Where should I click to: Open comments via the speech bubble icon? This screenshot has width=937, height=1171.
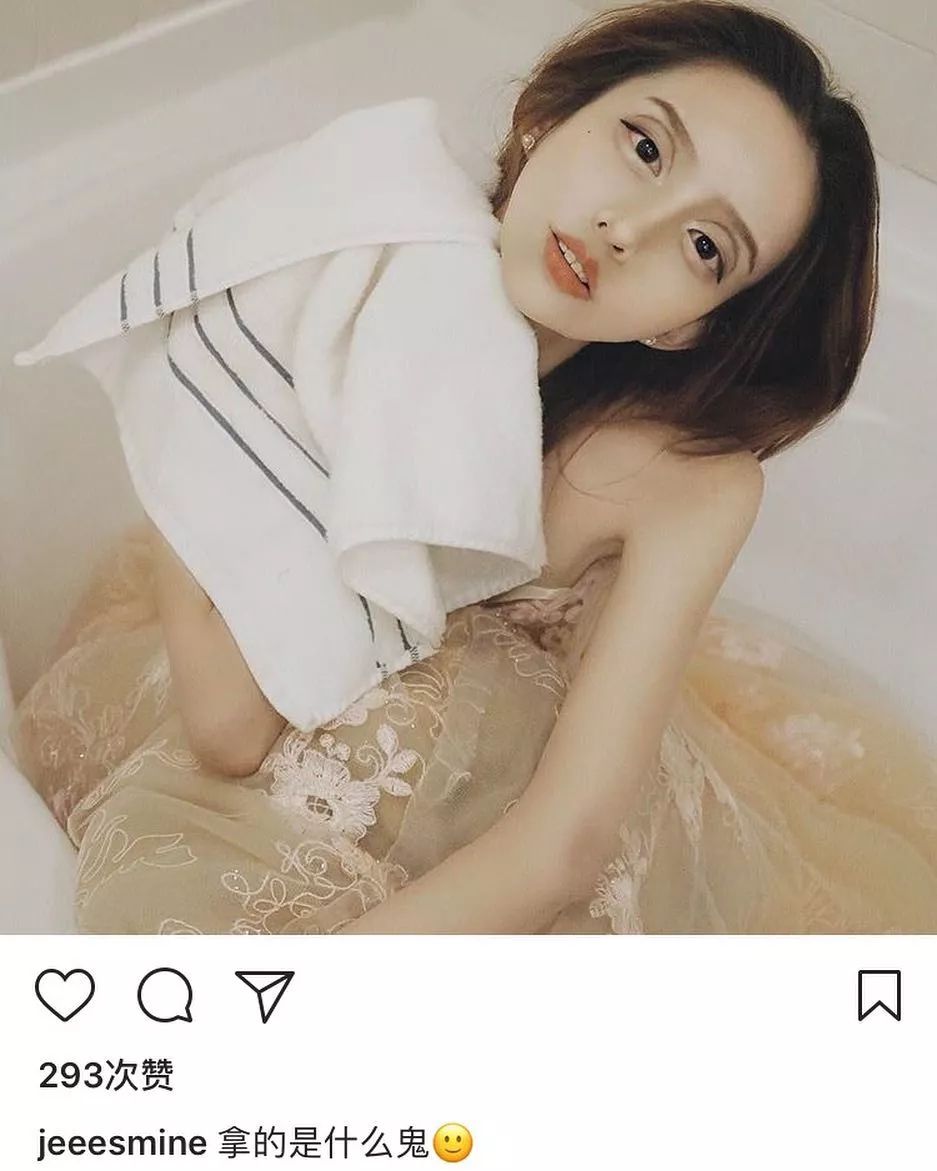pos(165,995)
